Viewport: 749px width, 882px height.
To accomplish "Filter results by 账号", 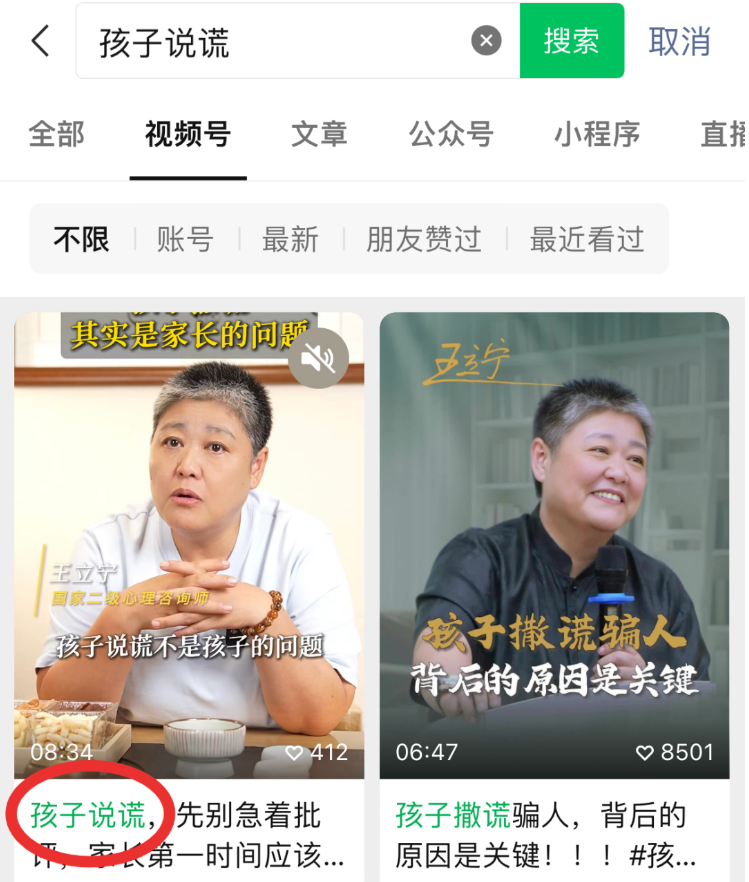I will (185, 240).
